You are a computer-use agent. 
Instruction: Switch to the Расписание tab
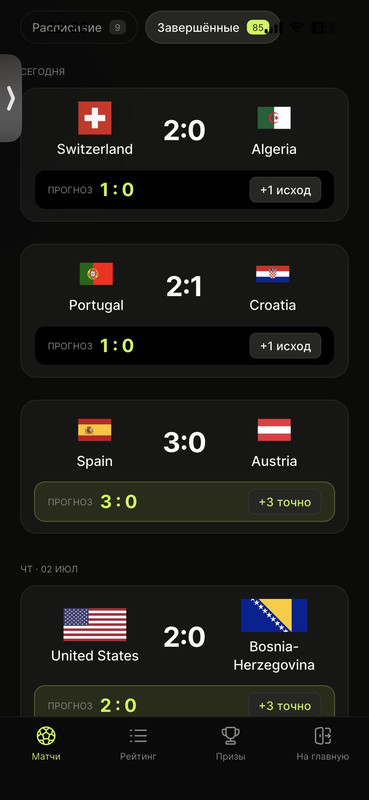click(79, 27)
